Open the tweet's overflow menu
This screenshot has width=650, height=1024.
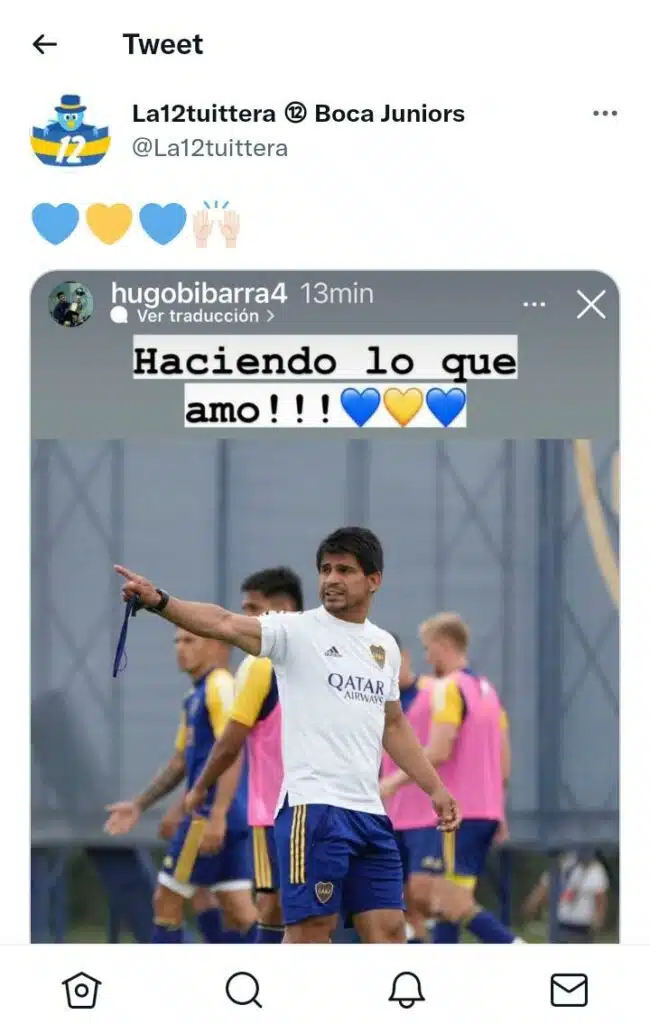pyautogui.click(x=604, y=114)
